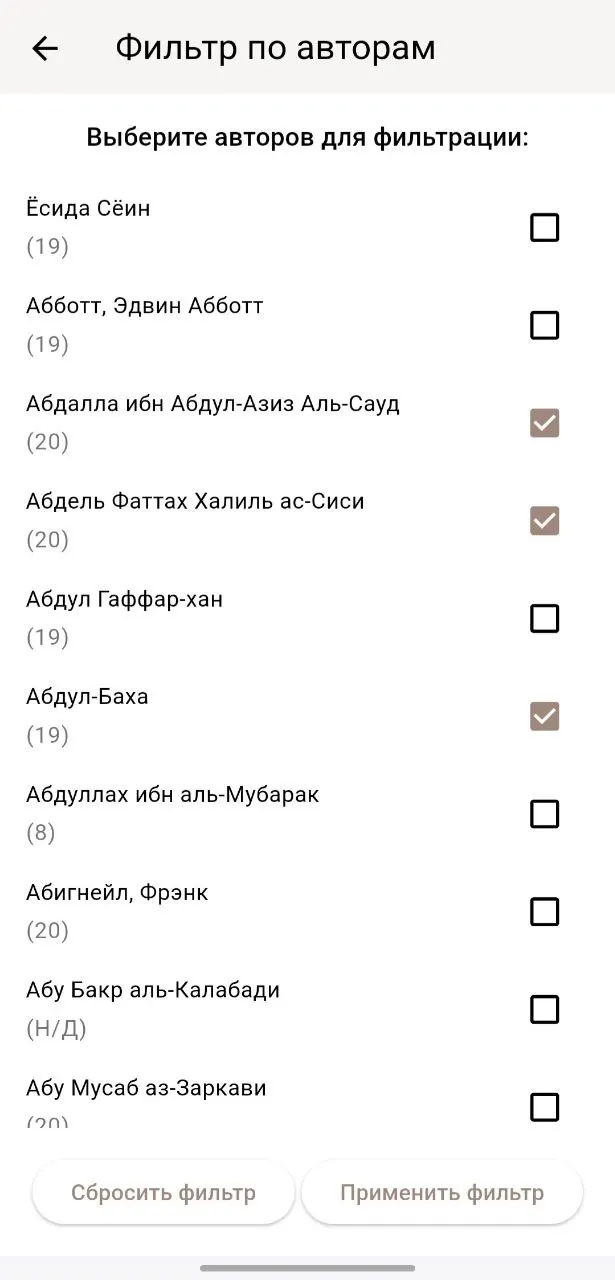Uncheck Абдалла ибн Абдул-Азиз Аль-Сауд

(544, 423)
